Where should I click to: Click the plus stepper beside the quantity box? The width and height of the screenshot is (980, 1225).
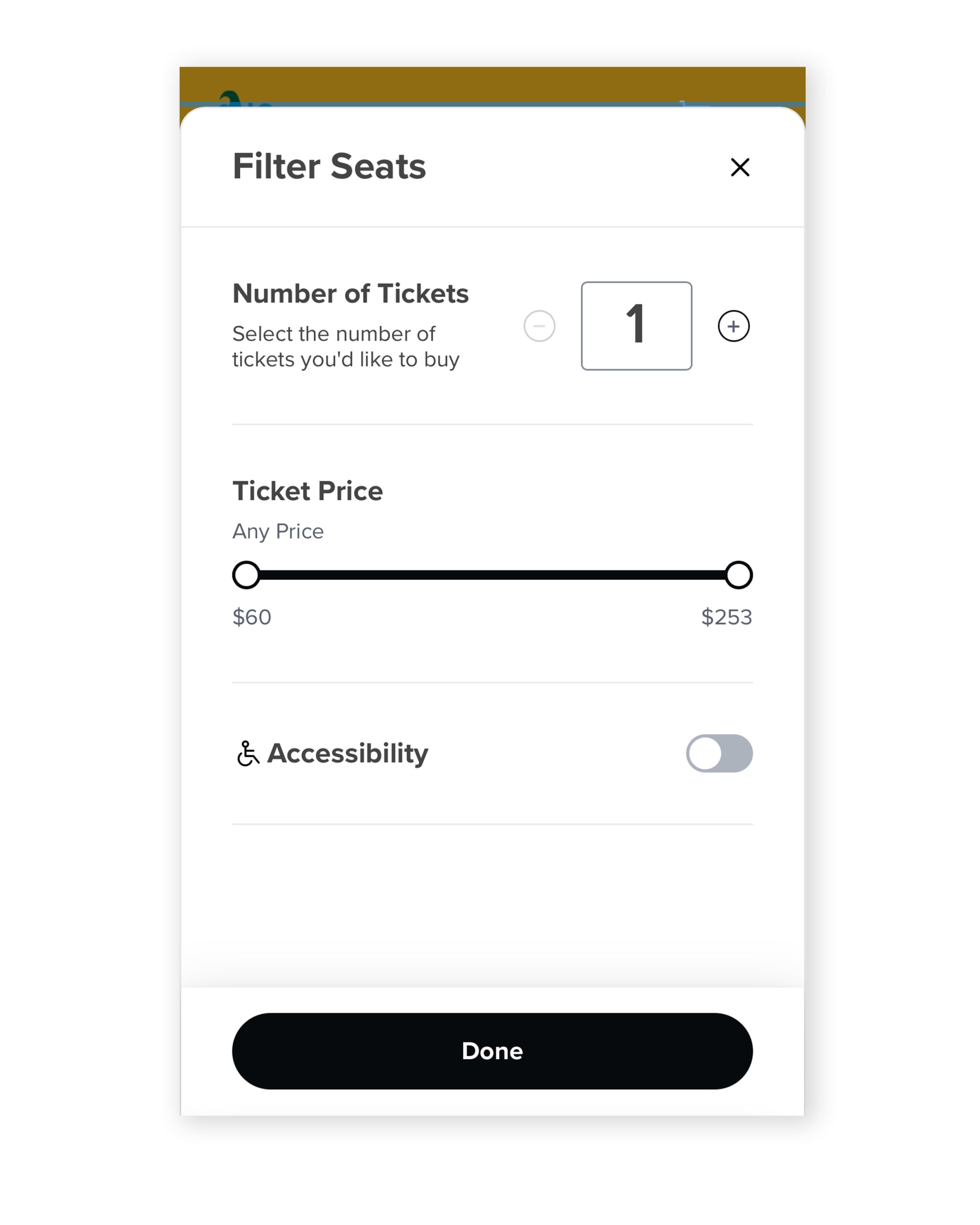[x=733, y=326]
